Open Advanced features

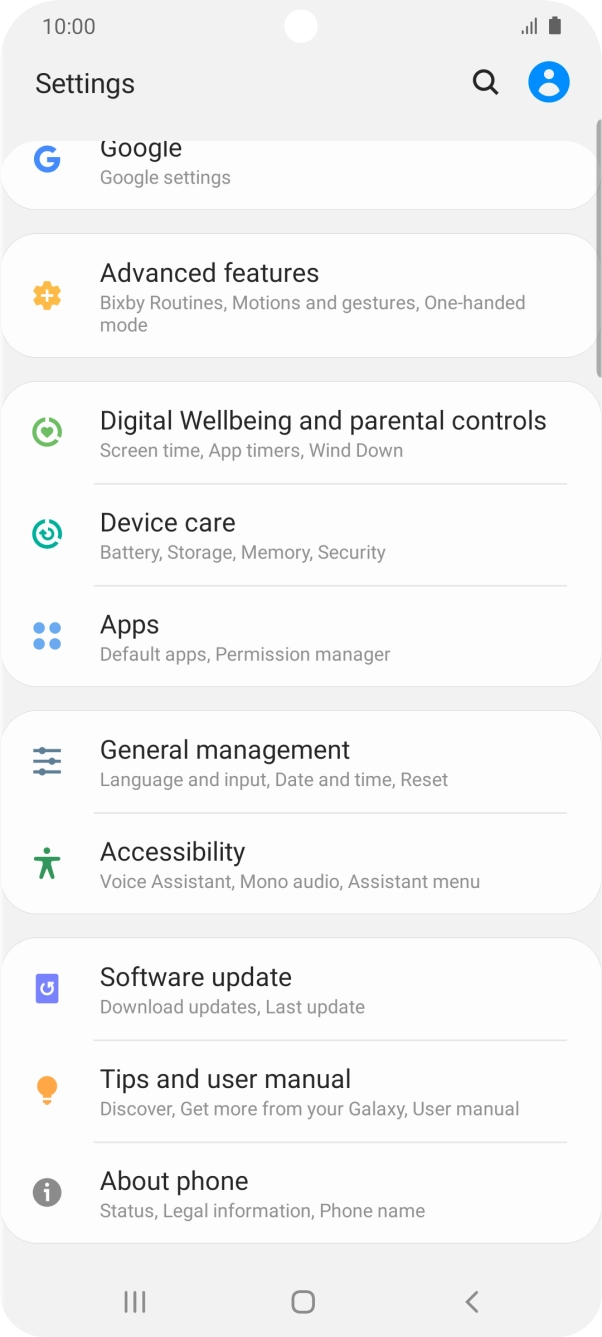point(300,296)
